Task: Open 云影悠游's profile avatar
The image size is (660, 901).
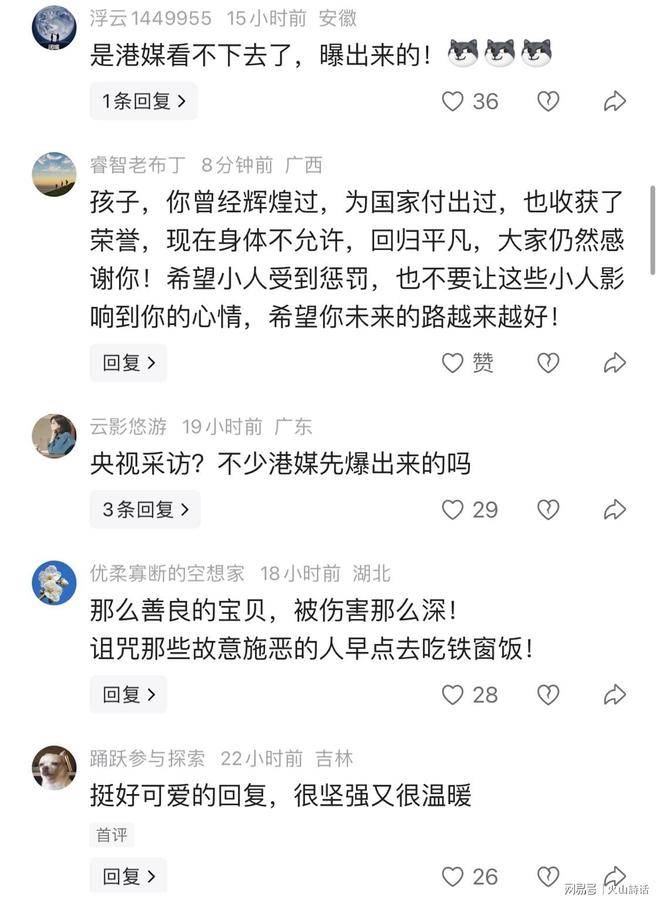Action: click(54, 436)
